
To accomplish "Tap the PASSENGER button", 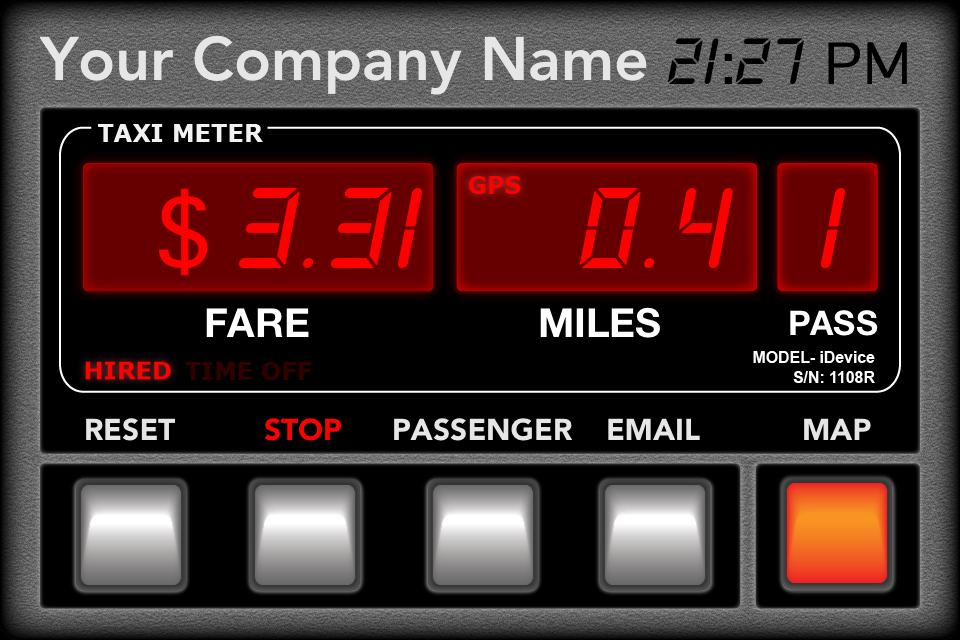I will (482, 534).
